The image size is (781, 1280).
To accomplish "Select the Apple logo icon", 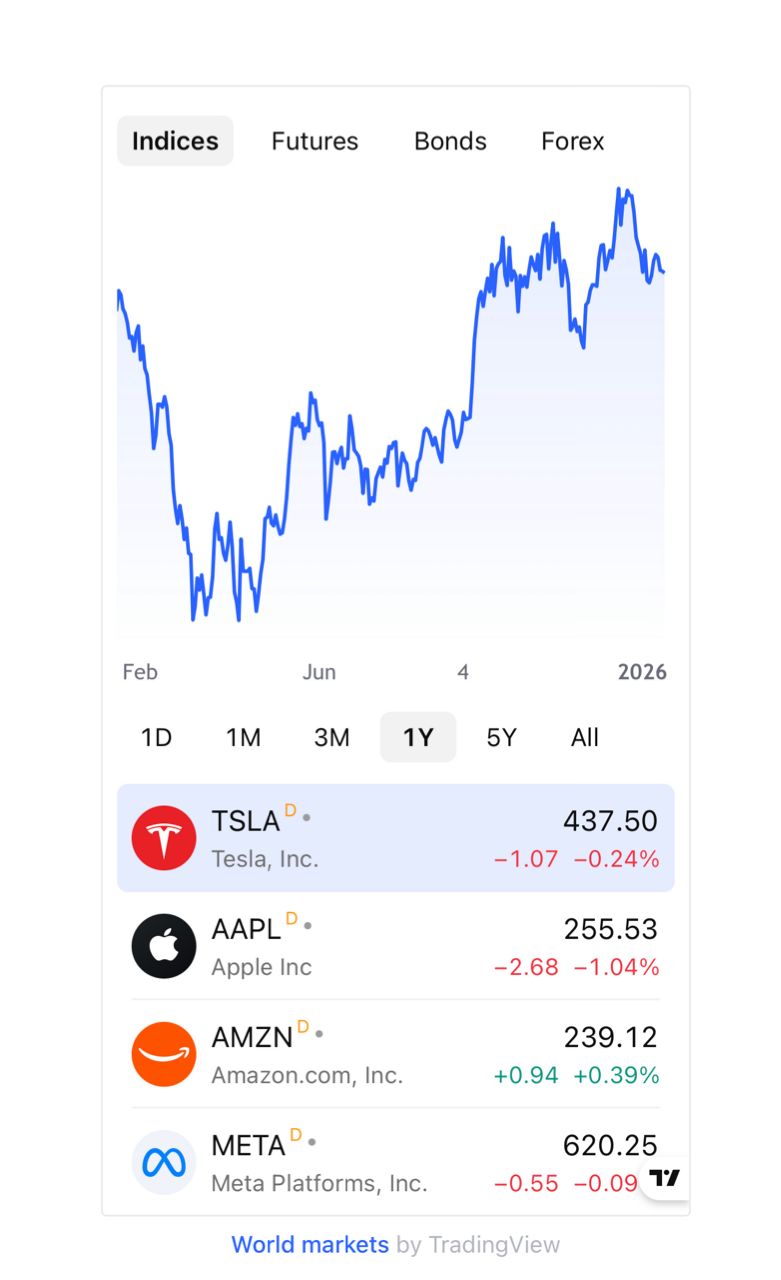I will click(163, 945).
